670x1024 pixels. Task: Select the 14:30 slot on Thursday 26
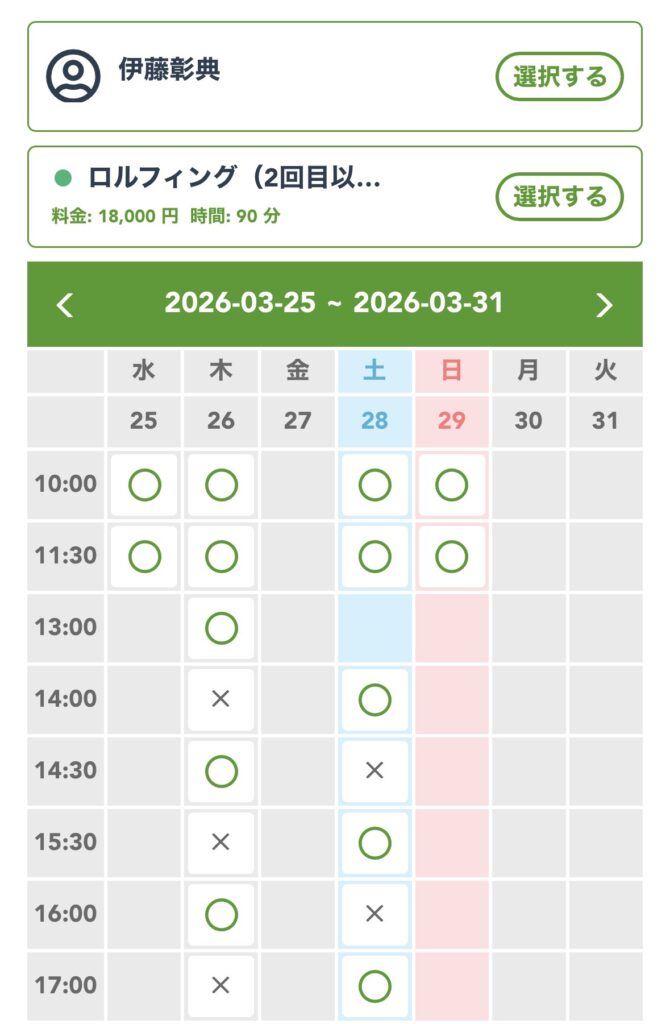pos(221,771)
